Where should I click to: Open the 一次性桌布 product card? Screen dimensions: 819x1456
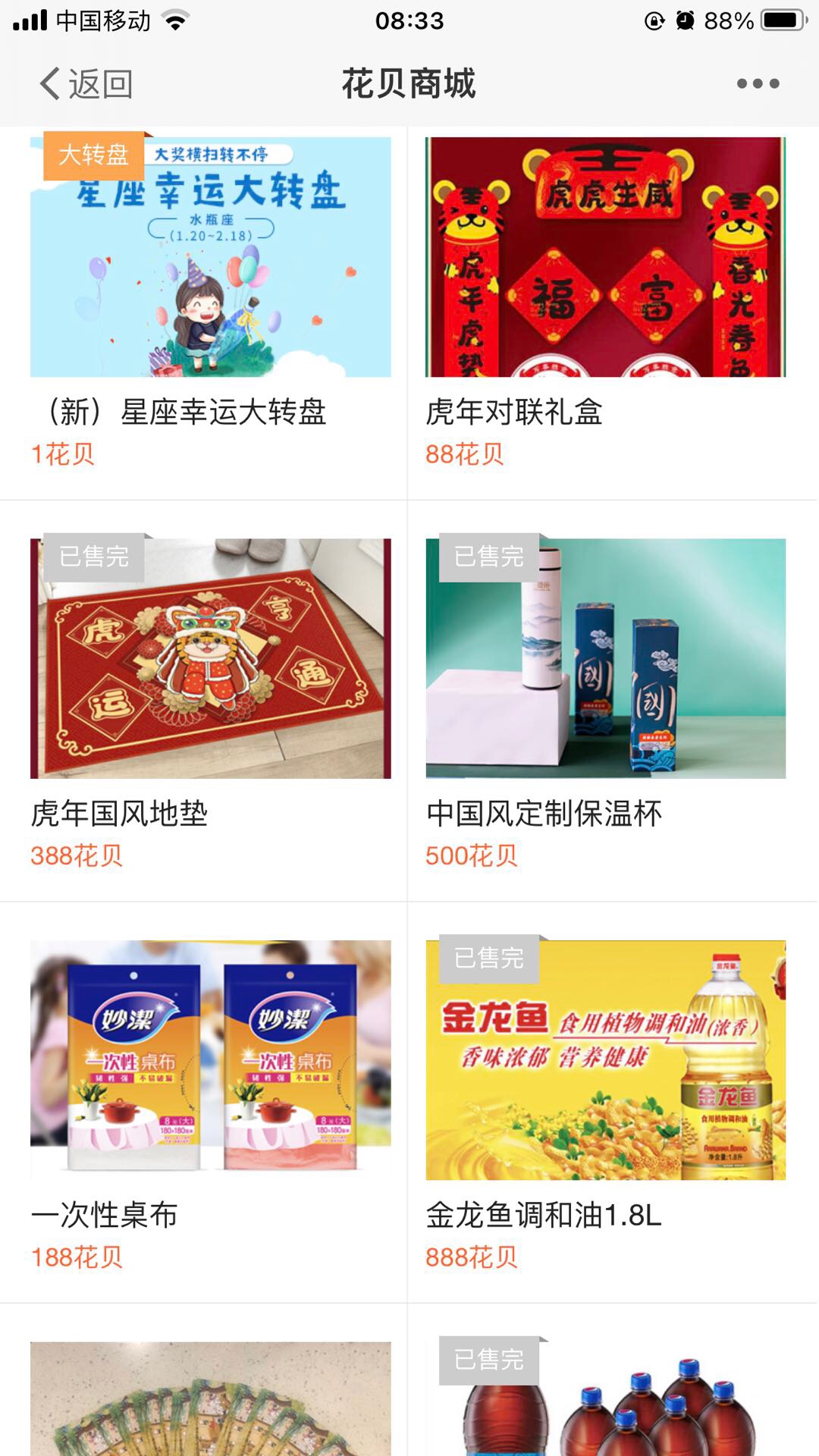tap(211, 1059)
